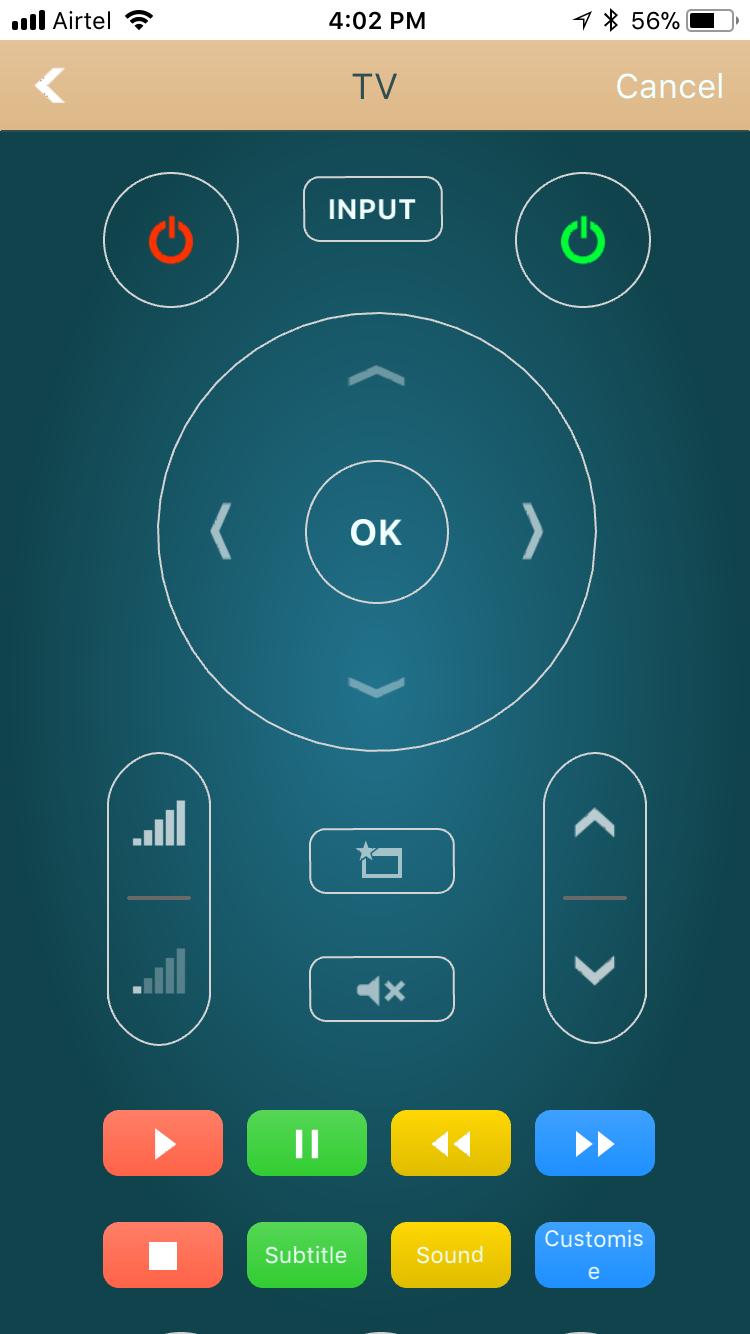
Task: Tap Cancel in the header
Action: tap(668, 86)
